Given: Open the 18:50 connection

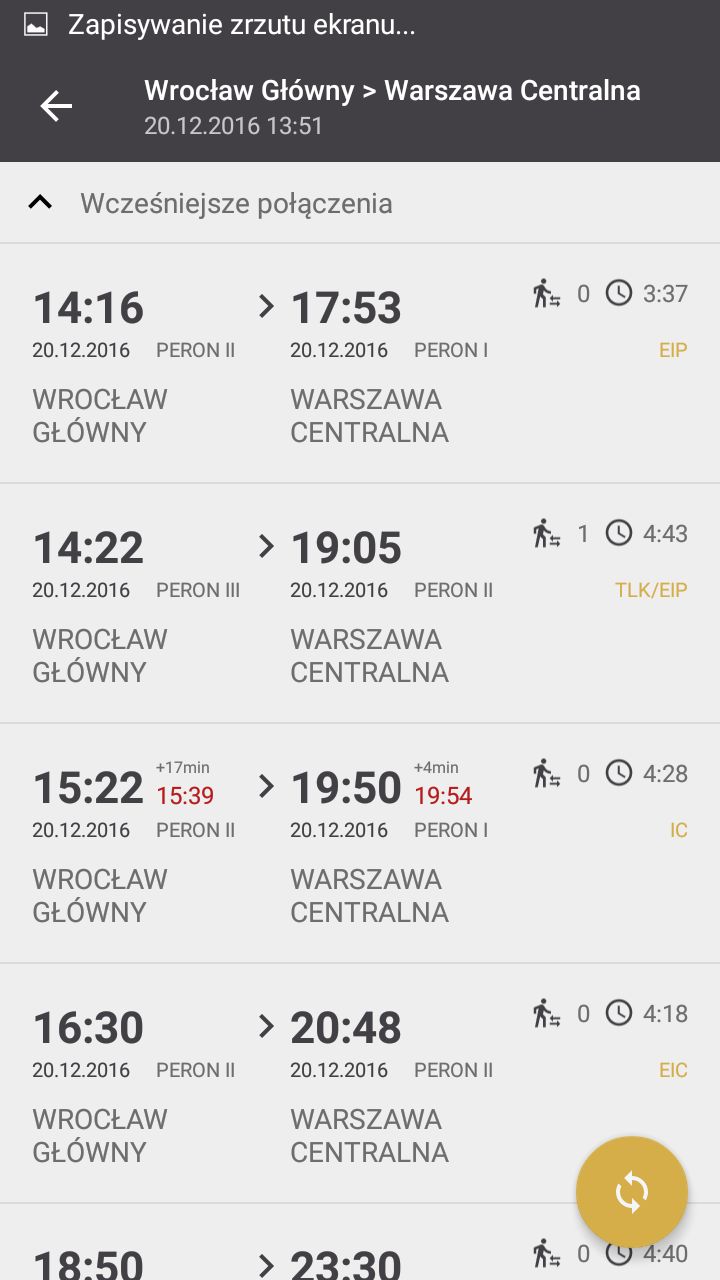Looking at the screenshot, I should (x=360, y=1242).
